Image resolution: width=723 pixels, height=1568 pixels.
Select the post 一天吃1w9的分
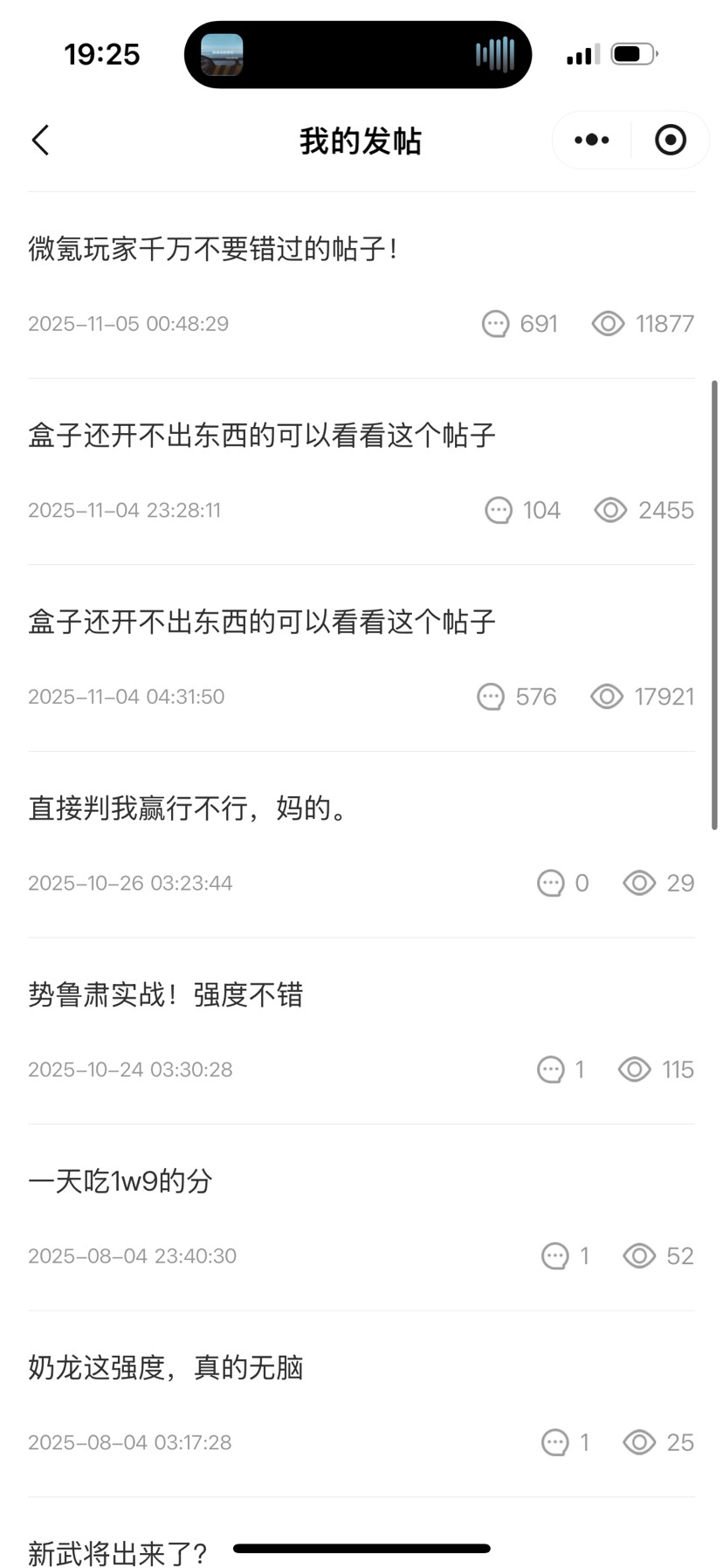point(120,1182)
